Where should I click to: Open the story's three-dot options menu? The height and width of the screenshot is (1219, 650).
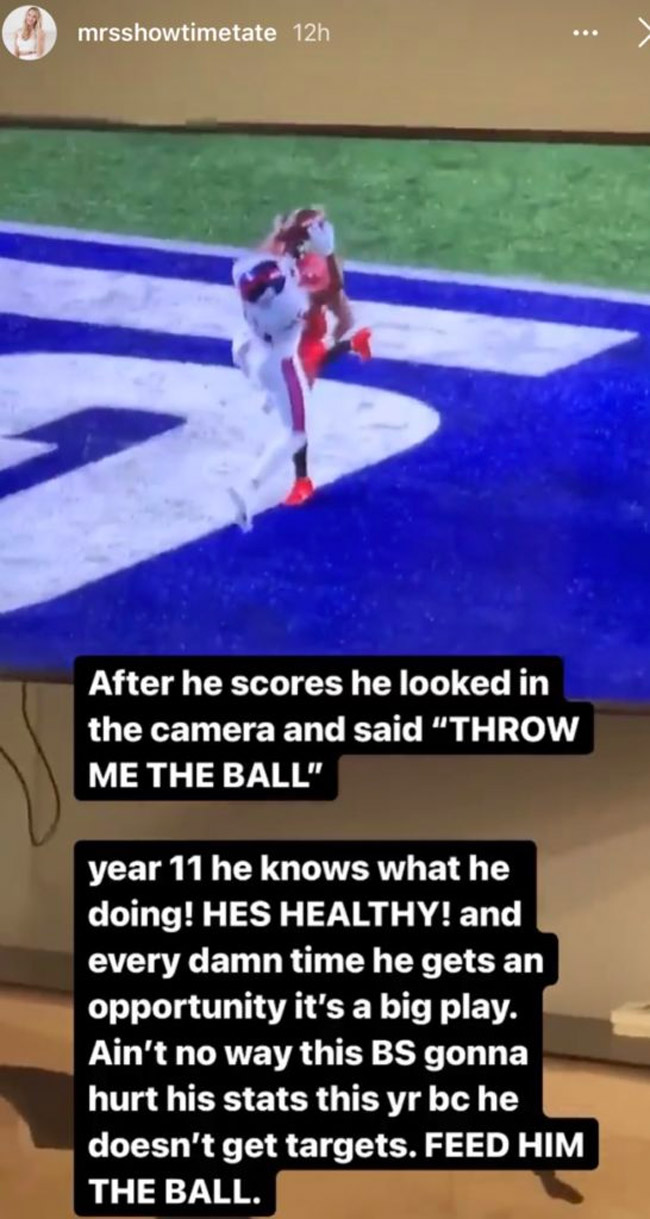pos(584,33)
